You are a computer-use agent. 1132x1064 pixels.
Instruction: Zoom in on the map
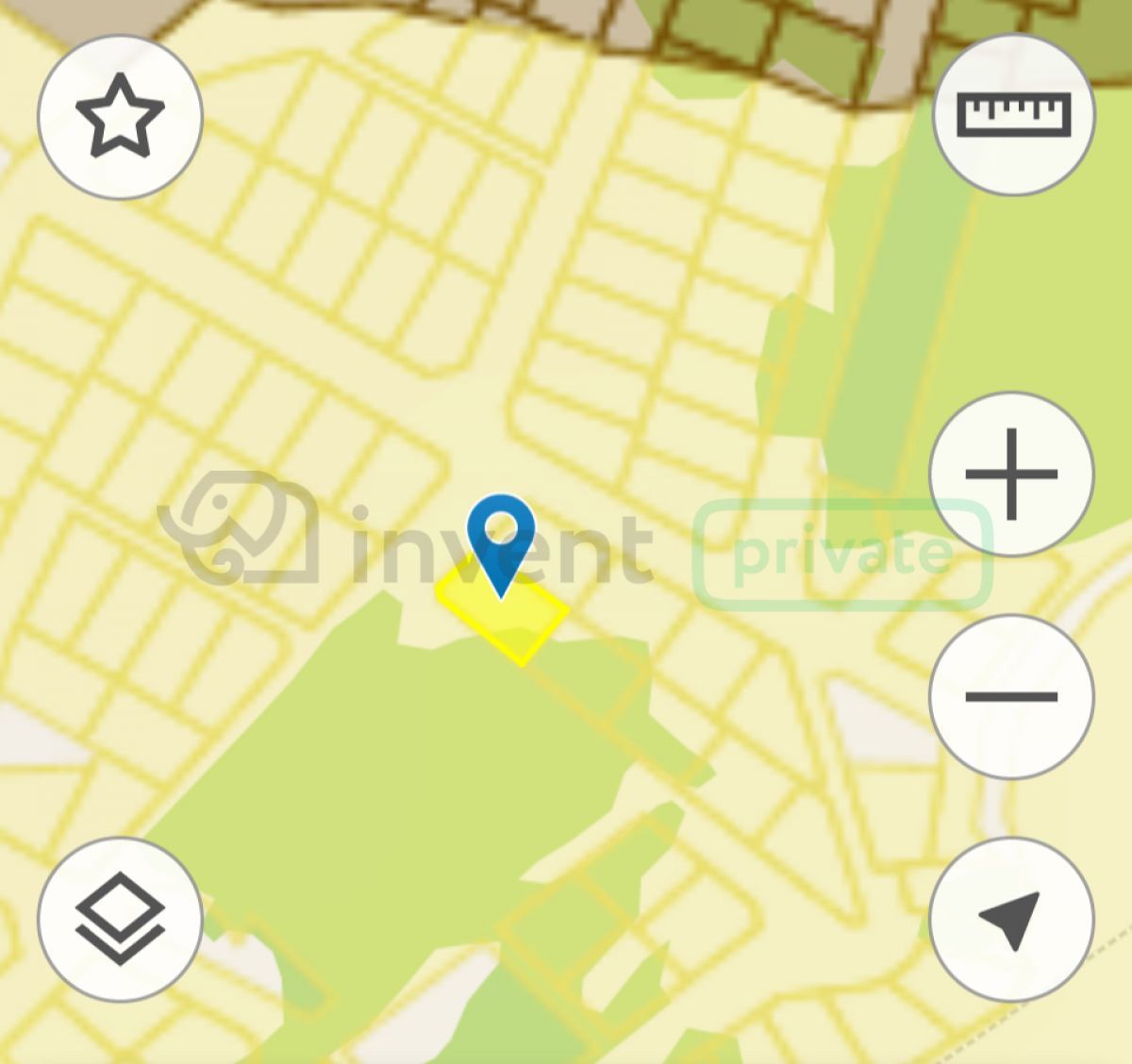pos(1011,474)
